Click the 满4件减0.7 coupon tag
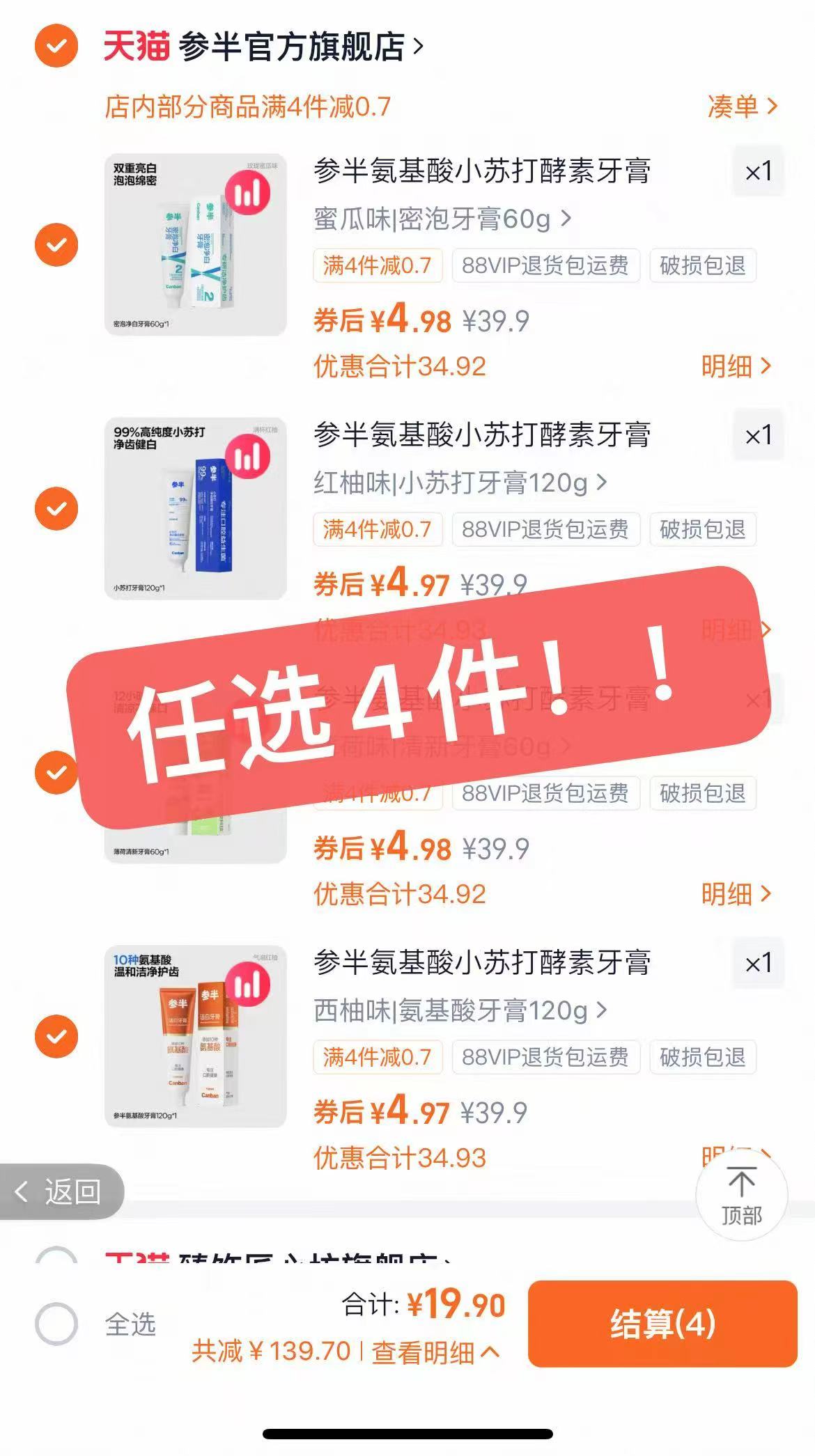Screen dimensions: 815x1456 [378, 267]
